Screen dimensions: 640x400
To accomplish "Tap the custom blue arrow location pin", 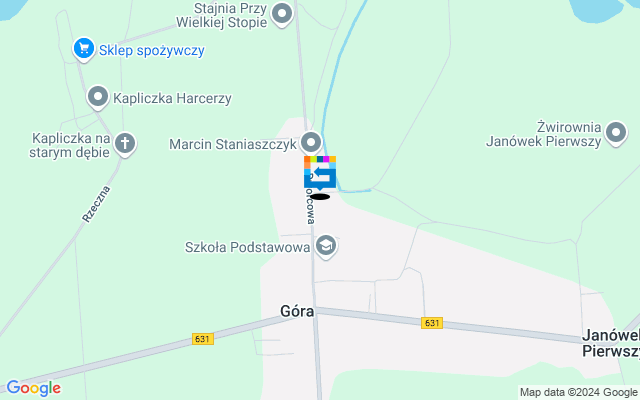I will click(320, 174).
